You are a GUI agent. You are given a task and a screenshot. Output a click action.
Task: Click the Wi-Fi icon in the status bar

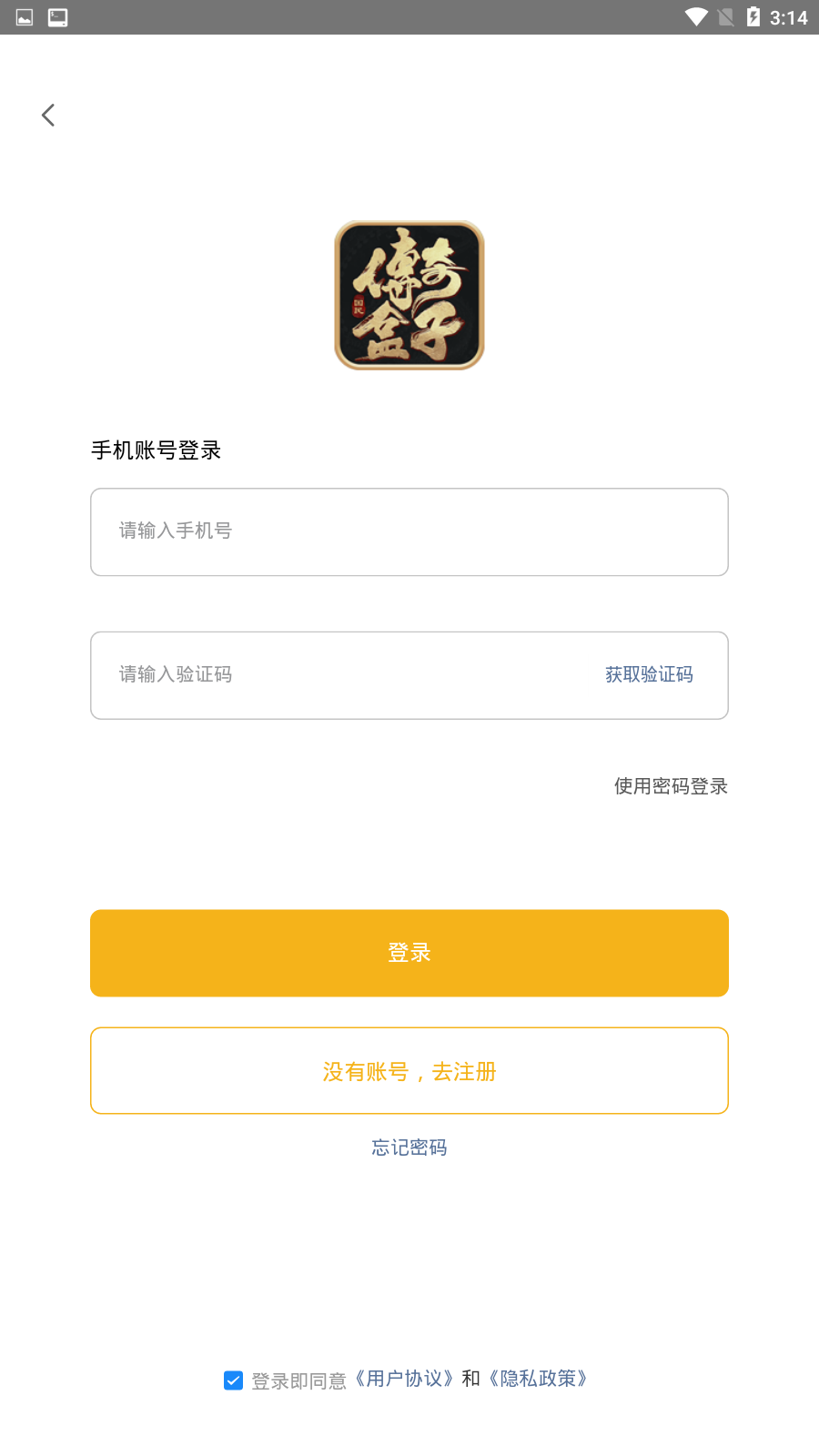click(694, 17)
